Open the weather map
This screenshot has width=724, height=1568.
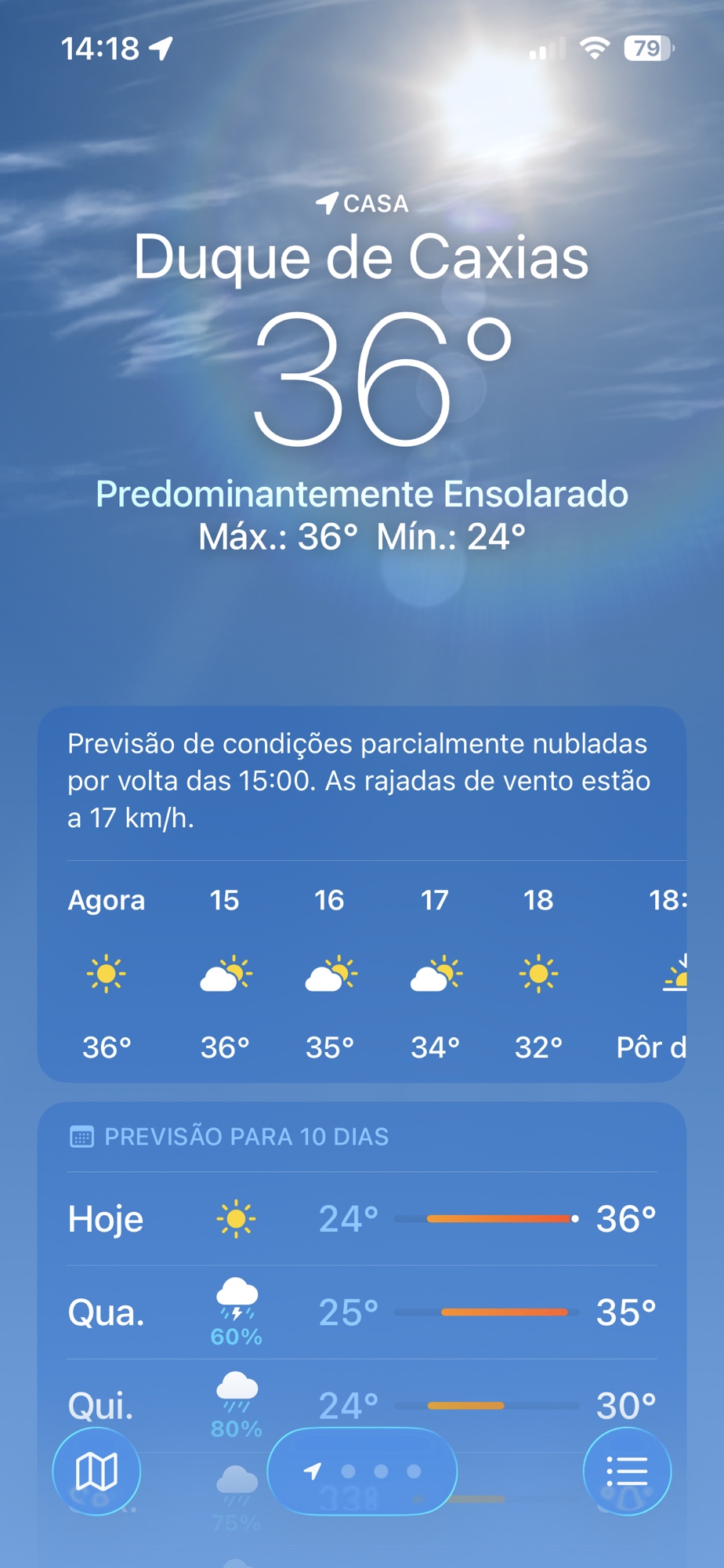(x=96, y=1472)
